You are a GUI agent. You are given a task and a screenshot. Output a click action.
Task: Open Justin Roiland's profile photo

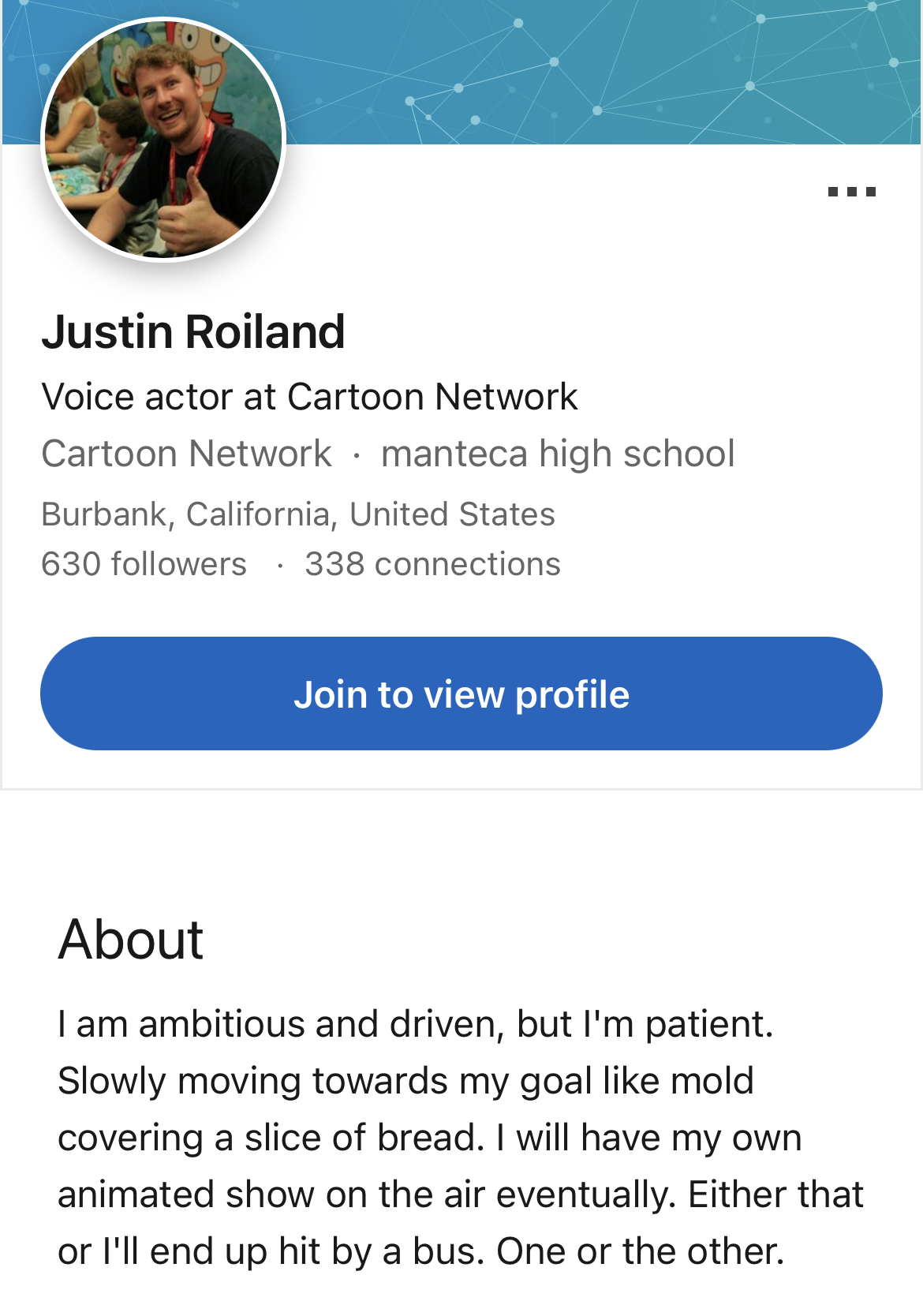click(163, 140)
